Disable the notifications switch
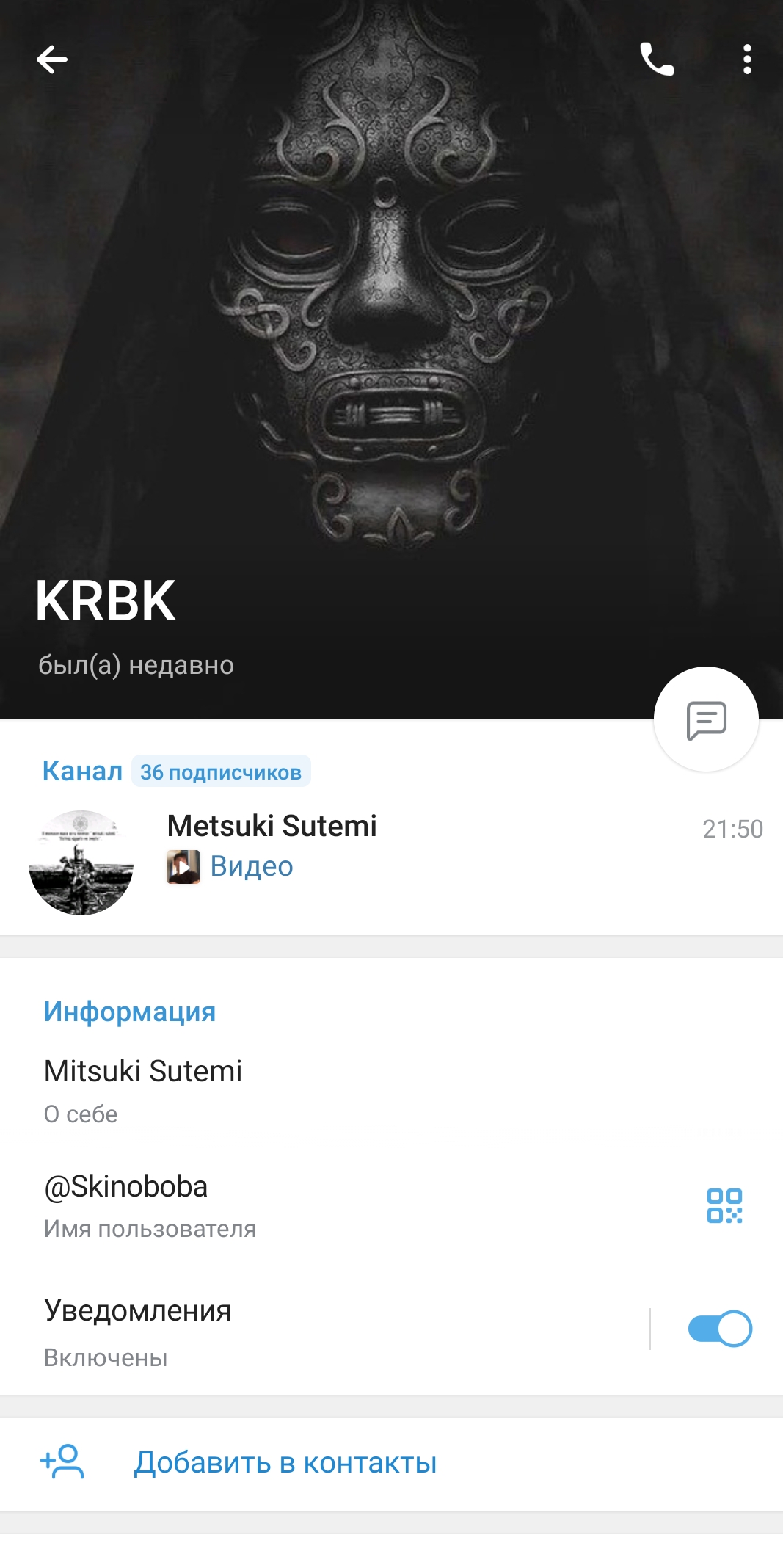This screenshot has width=783, height=1568. [x=719, y=1329]
